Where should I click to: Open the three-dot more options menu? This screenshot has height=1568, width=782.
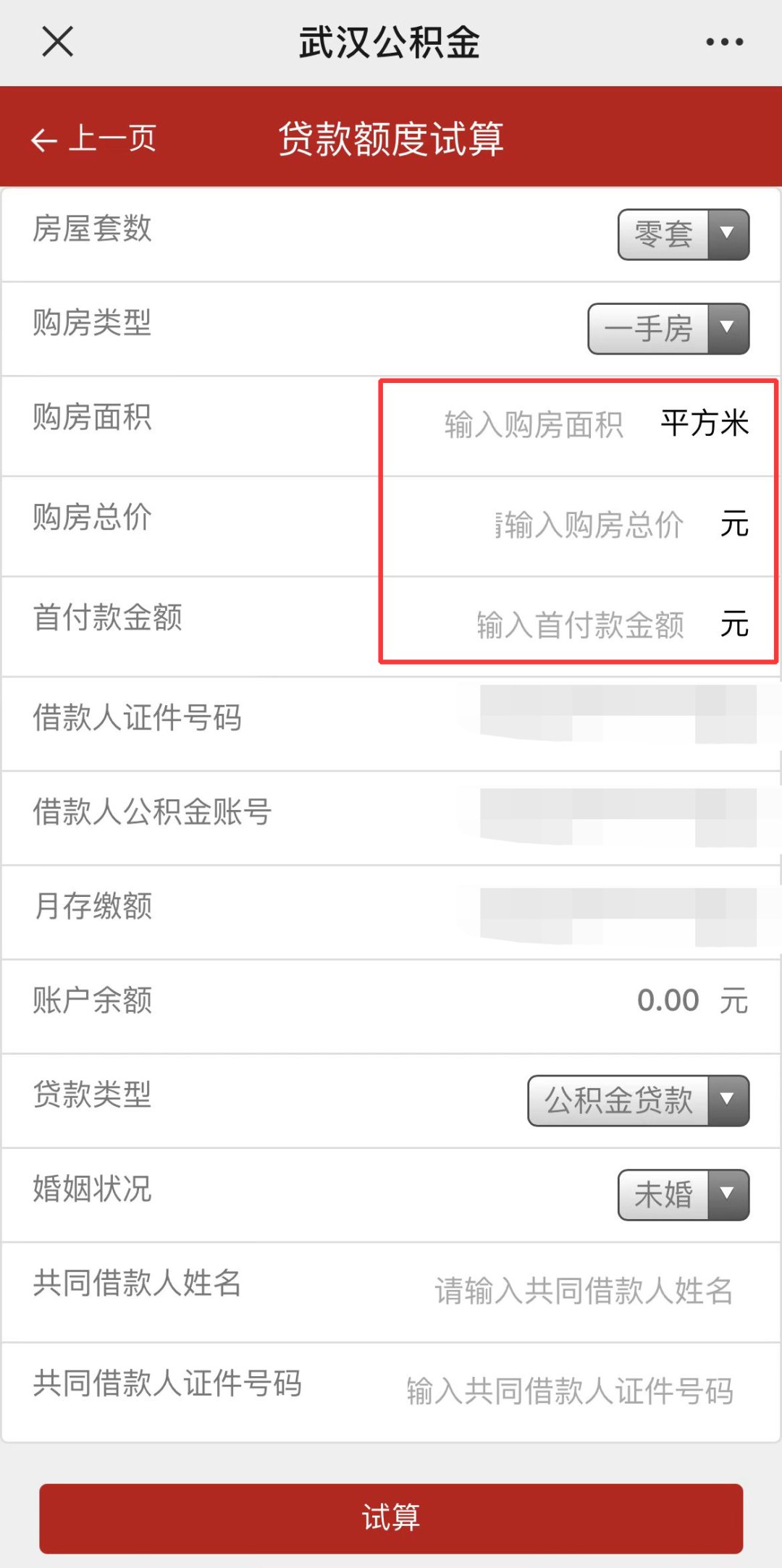click(x=724, y=42)
